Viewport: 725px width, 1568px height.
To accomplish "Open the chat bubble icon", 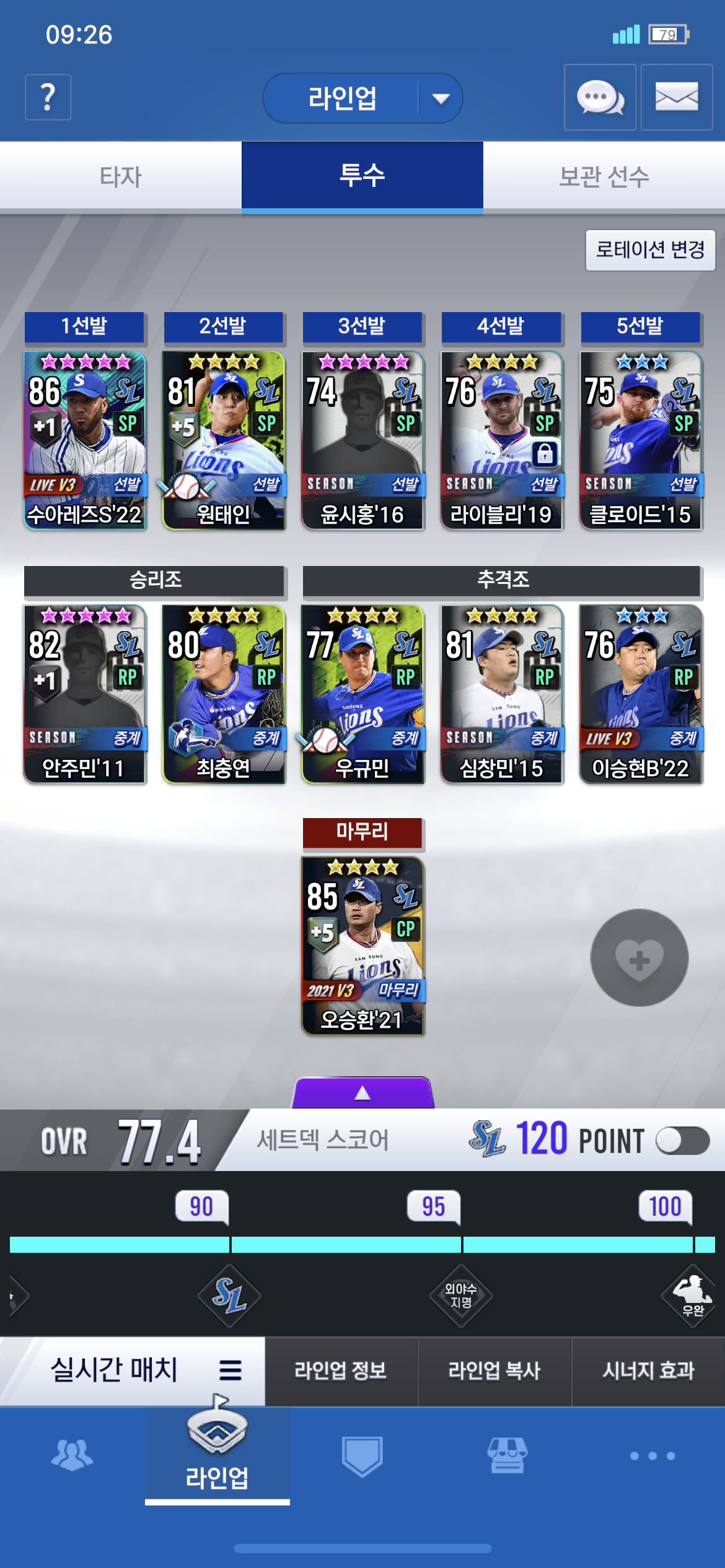I will pyautogui.click(x=599, y=97).
